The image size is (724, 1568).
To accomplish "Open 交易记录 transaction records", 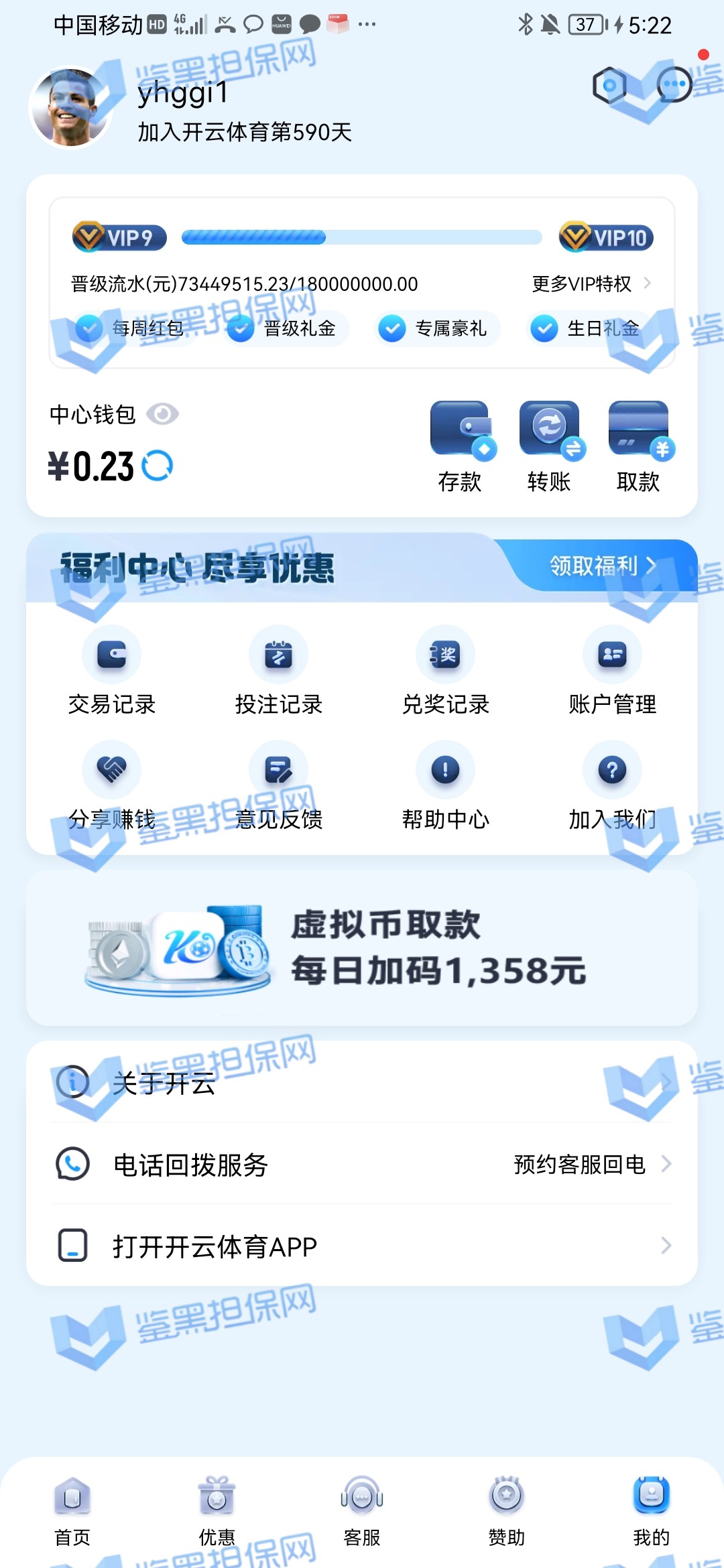I will point(111,671).
